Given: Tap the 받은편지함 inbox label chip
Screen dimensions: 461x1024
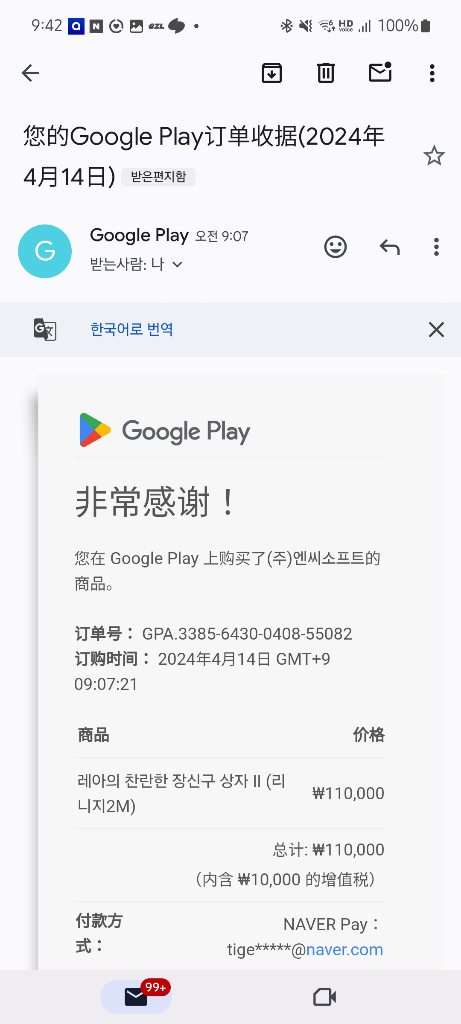Looking at the screenshot, I should tap(158, 177).
